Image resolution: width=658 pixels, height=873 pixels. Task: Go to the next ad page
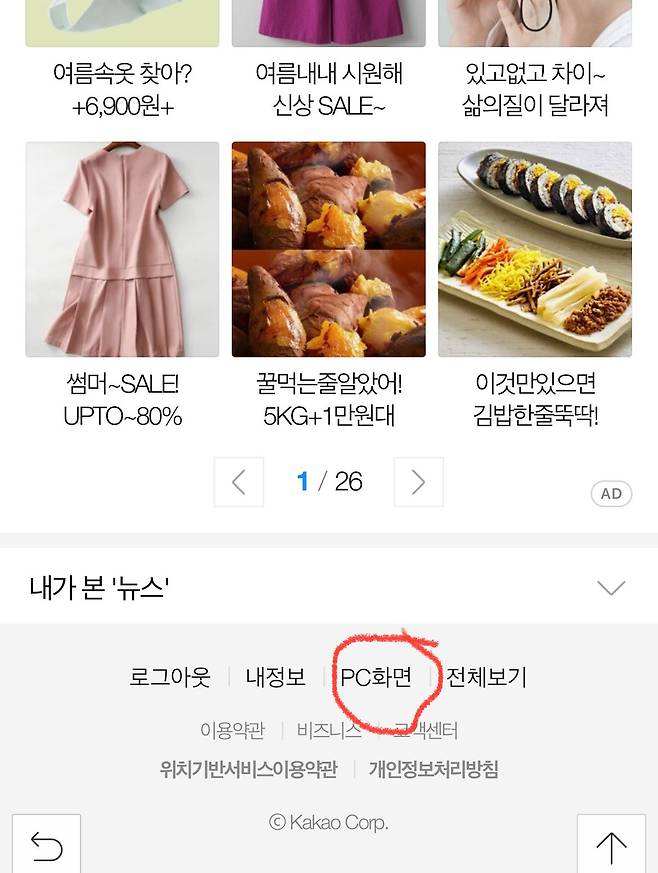tap(418, 482)
